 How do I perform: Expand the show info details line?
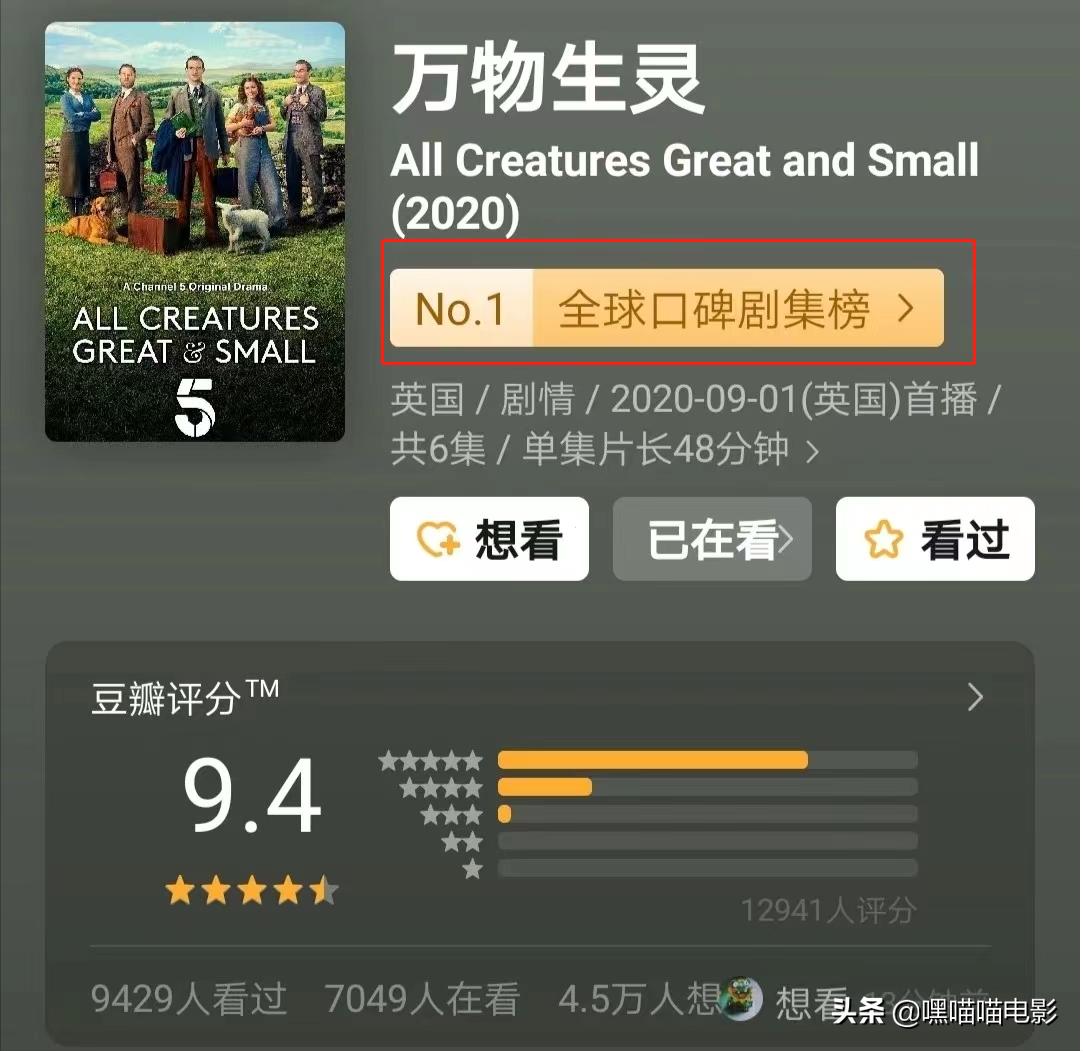click(811, 452)
